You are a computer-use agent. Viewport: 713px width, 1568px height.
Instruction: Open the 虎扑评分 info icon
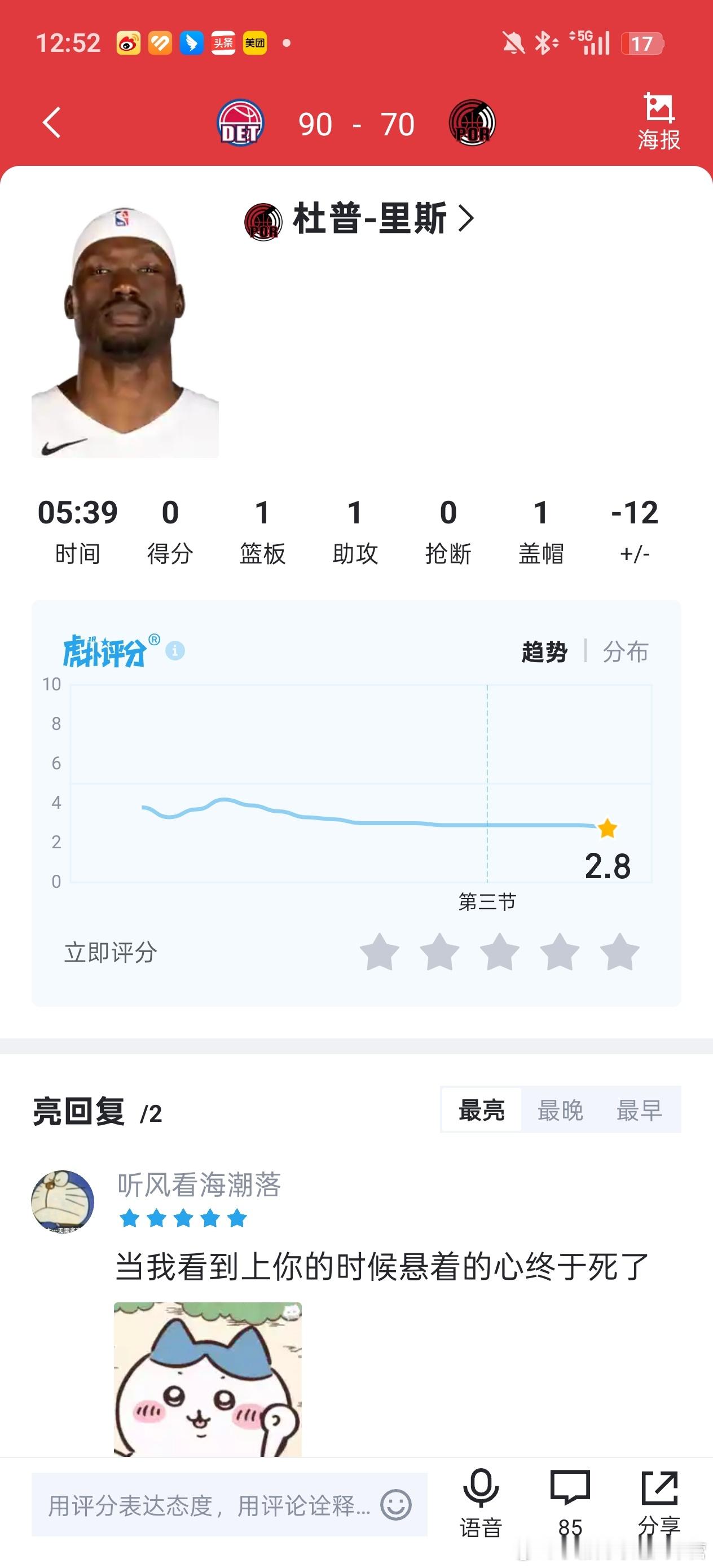tap(175, 650)
